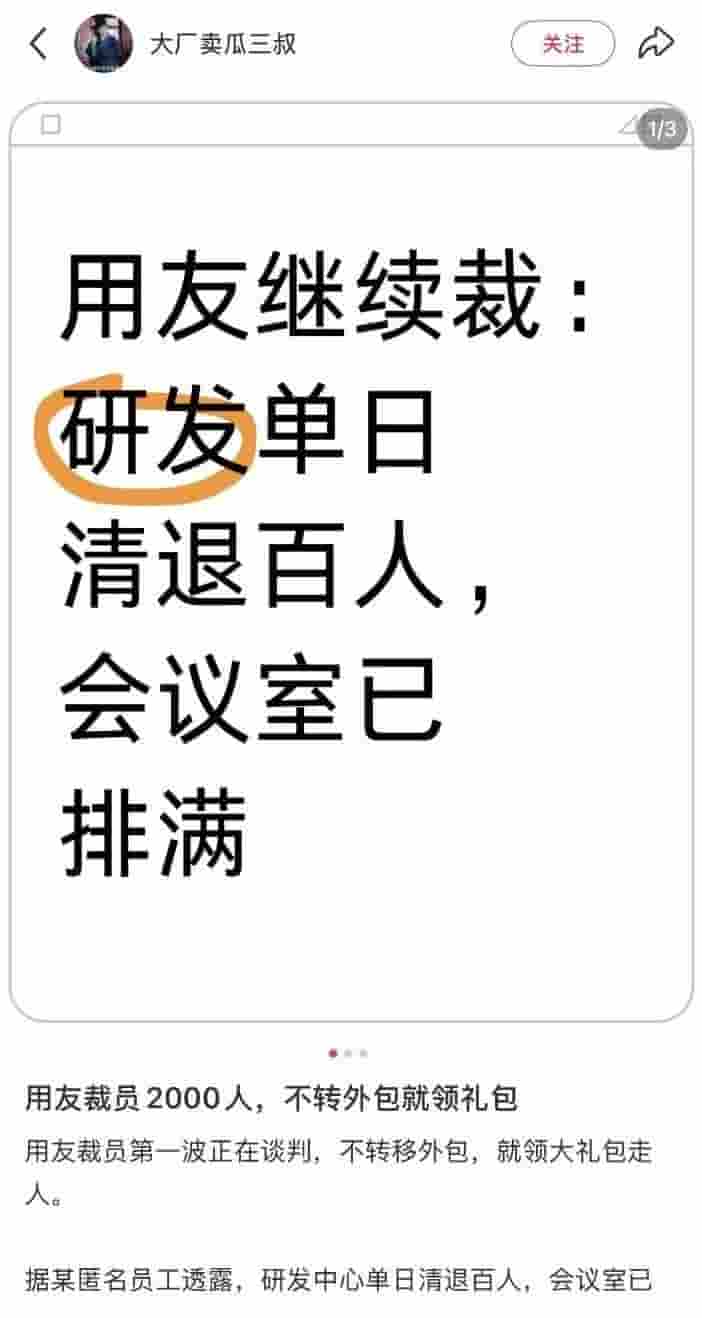Viewport: 702px width, 1318px height.
Task: Share this post
Action: [656, 44]
